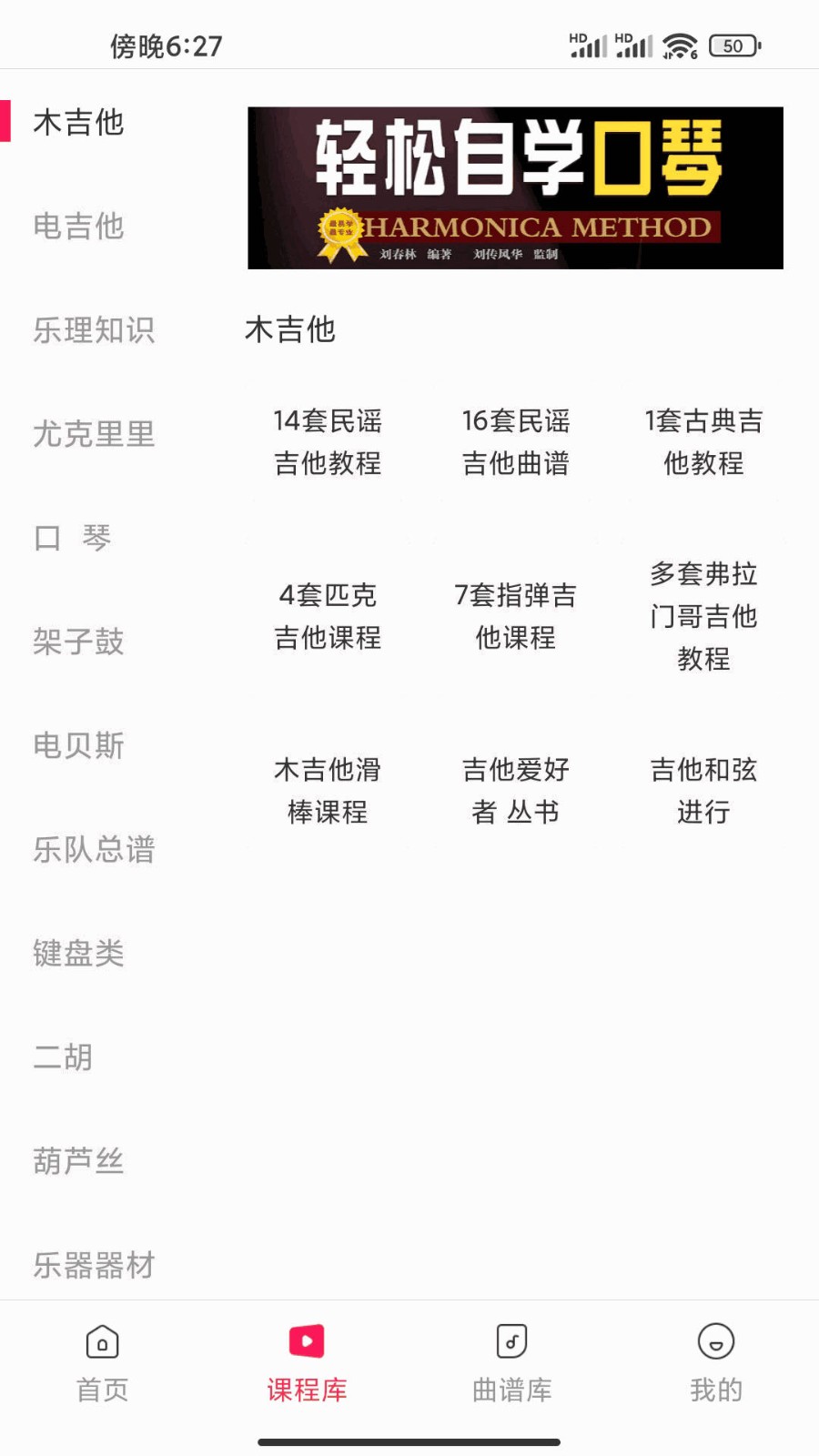The height and width of the screenshot is (1456, 819).
Task: Select the 口琴 category
Action: [x=72, y=538]
